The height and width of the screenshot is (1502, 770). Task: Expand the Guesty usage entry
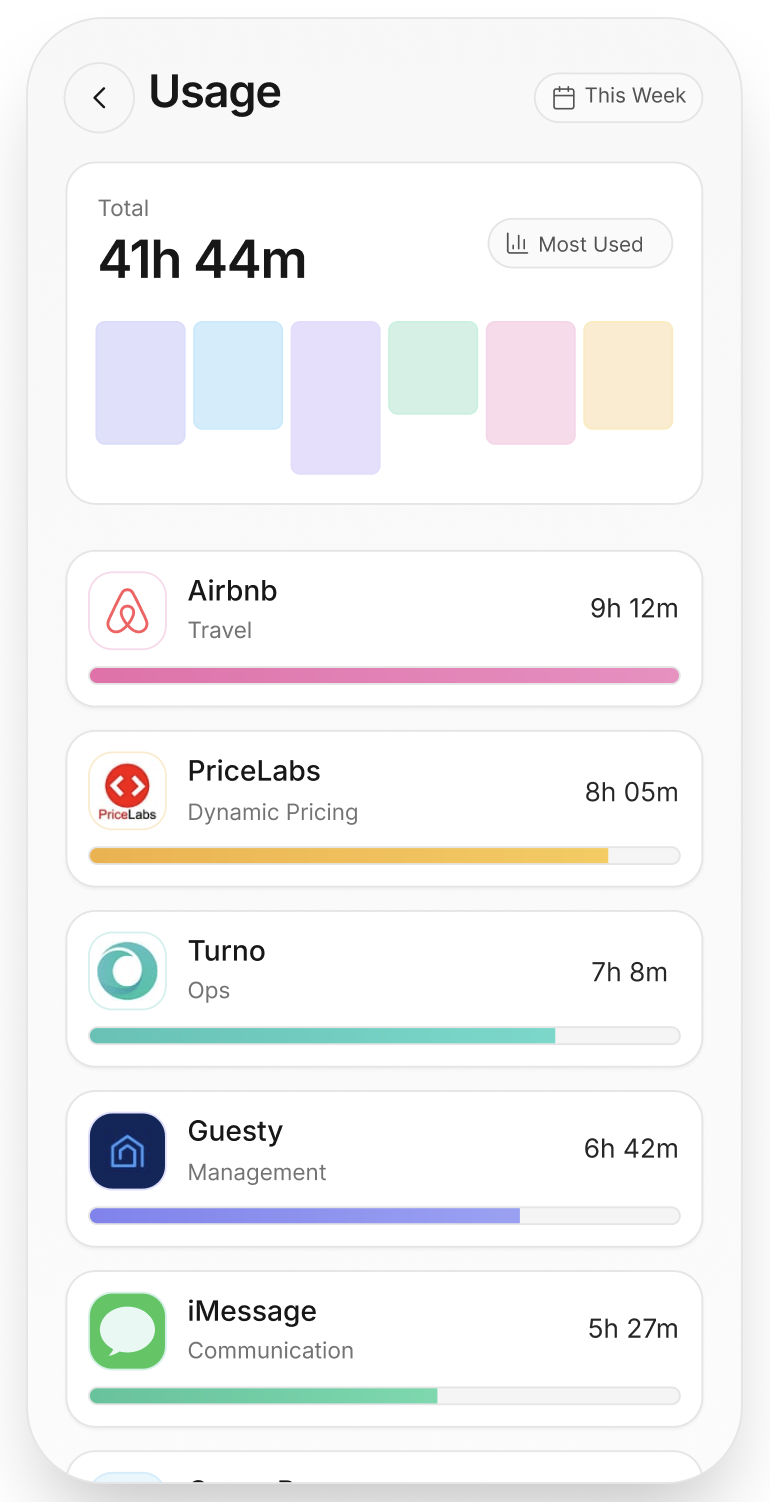tap(384, 1167)
